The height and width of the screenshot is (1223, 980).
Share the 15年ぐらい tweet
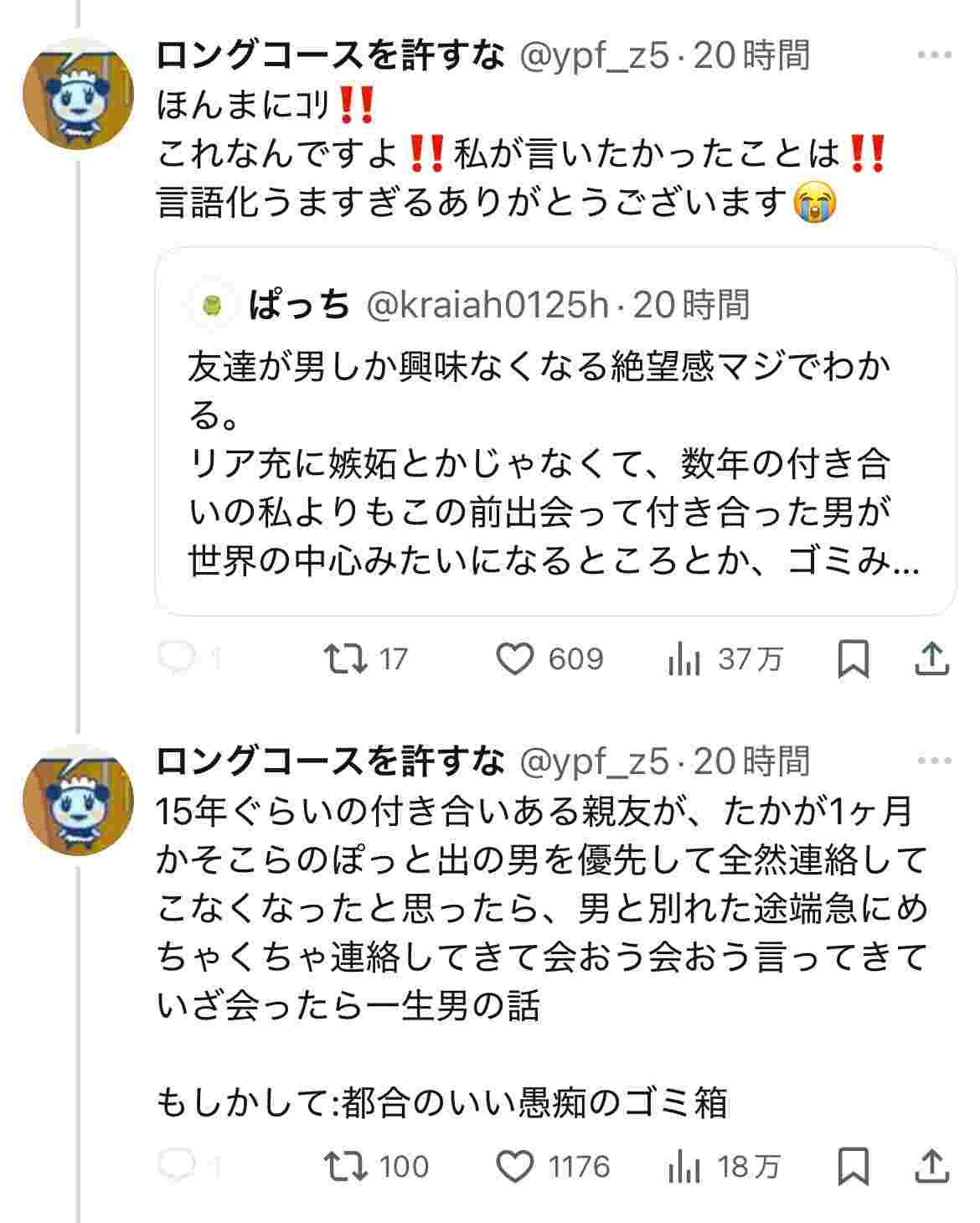click(x=931, y=1166)
